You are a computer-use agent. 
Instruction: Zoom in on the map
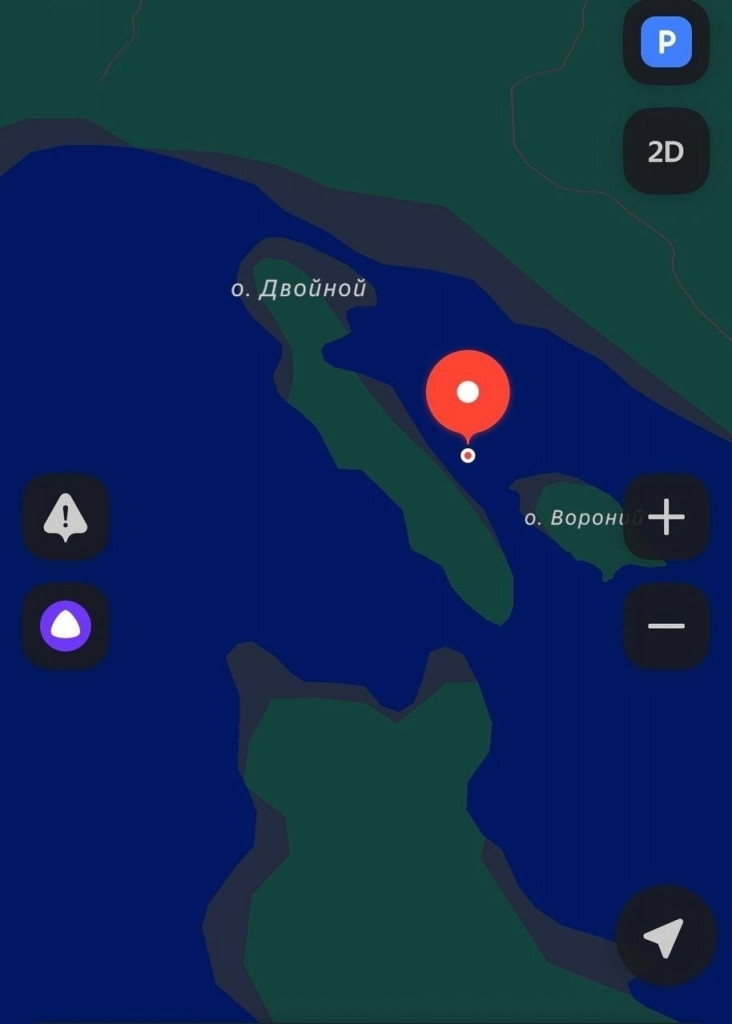(666, 517)
